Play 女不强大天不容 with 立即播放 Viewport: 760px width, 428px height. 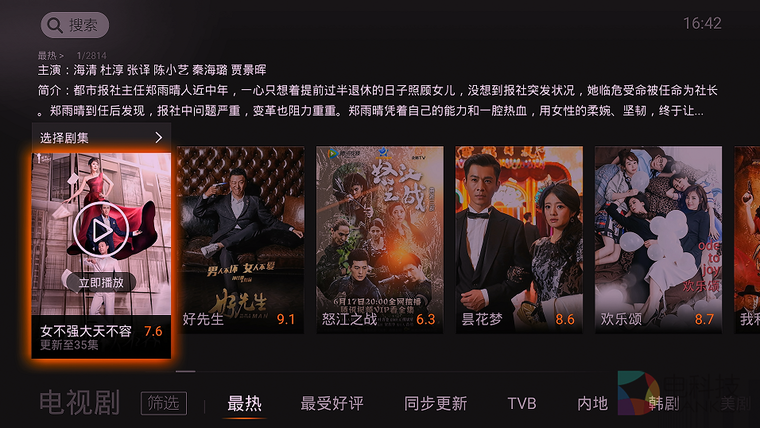pos(101,282)
